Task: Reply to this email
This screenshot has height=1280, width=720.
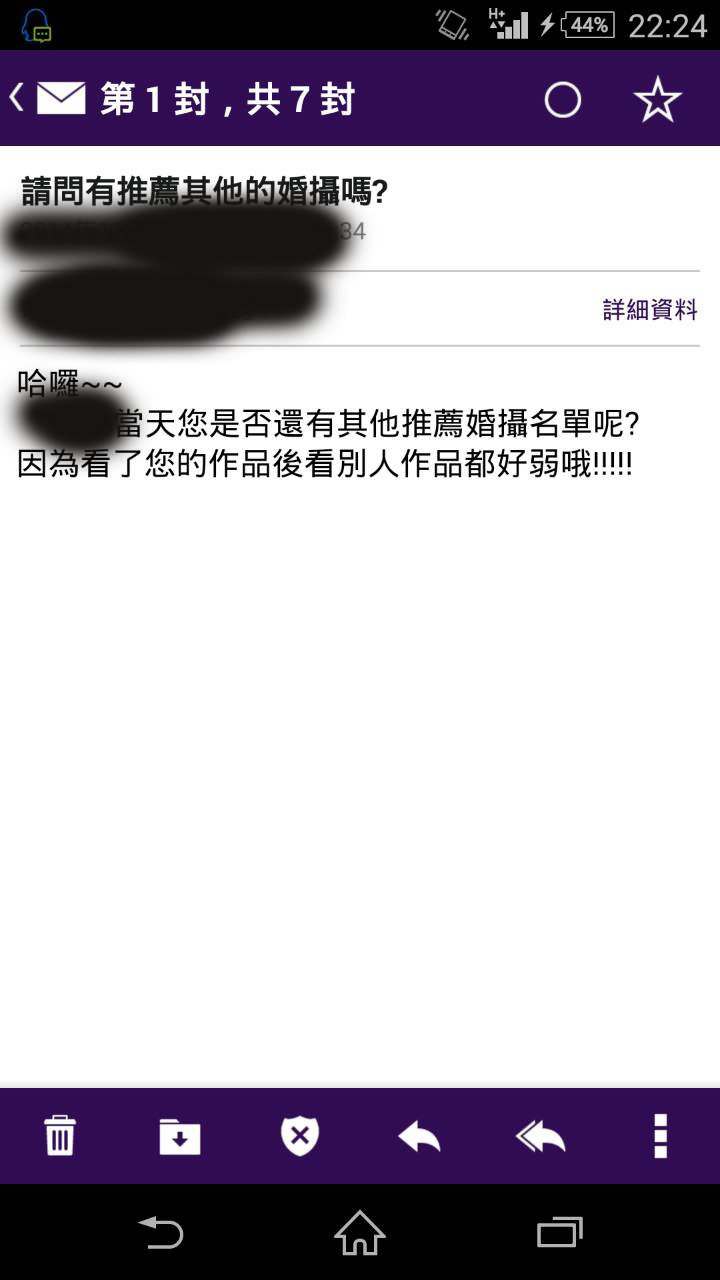Action: (x=419, y=1136)
